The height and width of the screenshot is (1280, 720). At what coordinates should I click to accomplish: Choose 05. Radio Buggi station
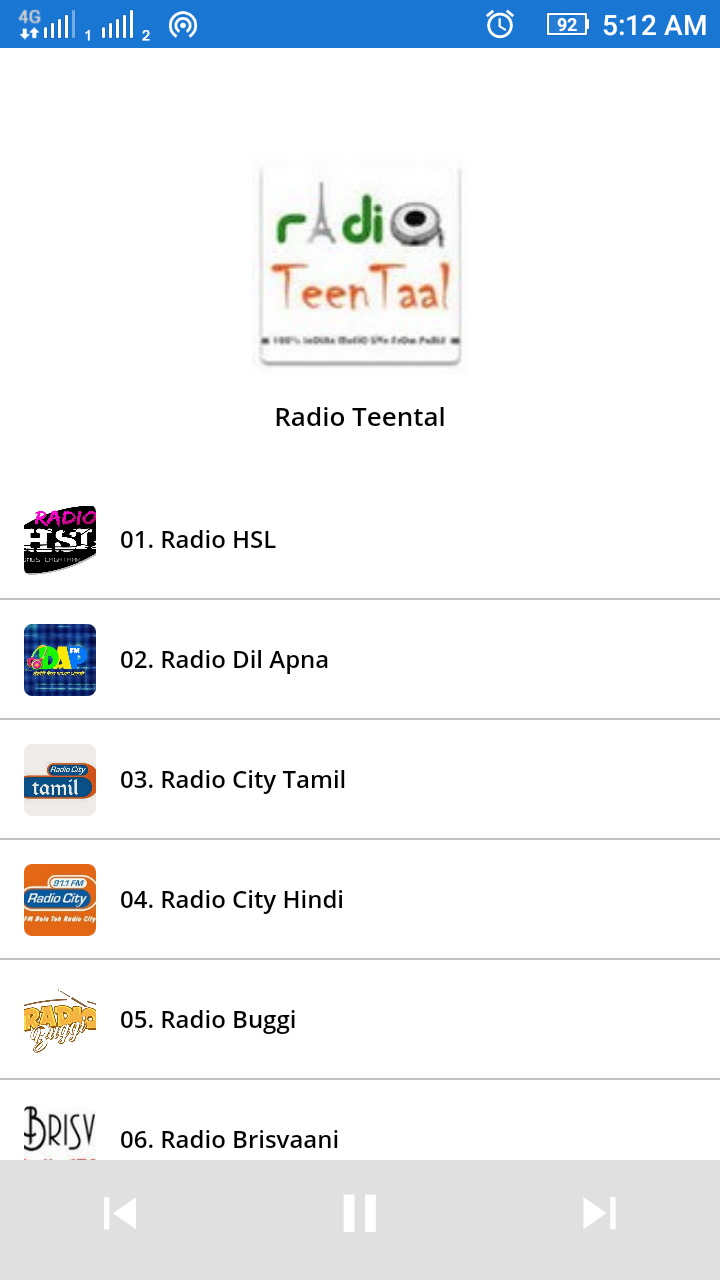click(x=208, y=1019)
